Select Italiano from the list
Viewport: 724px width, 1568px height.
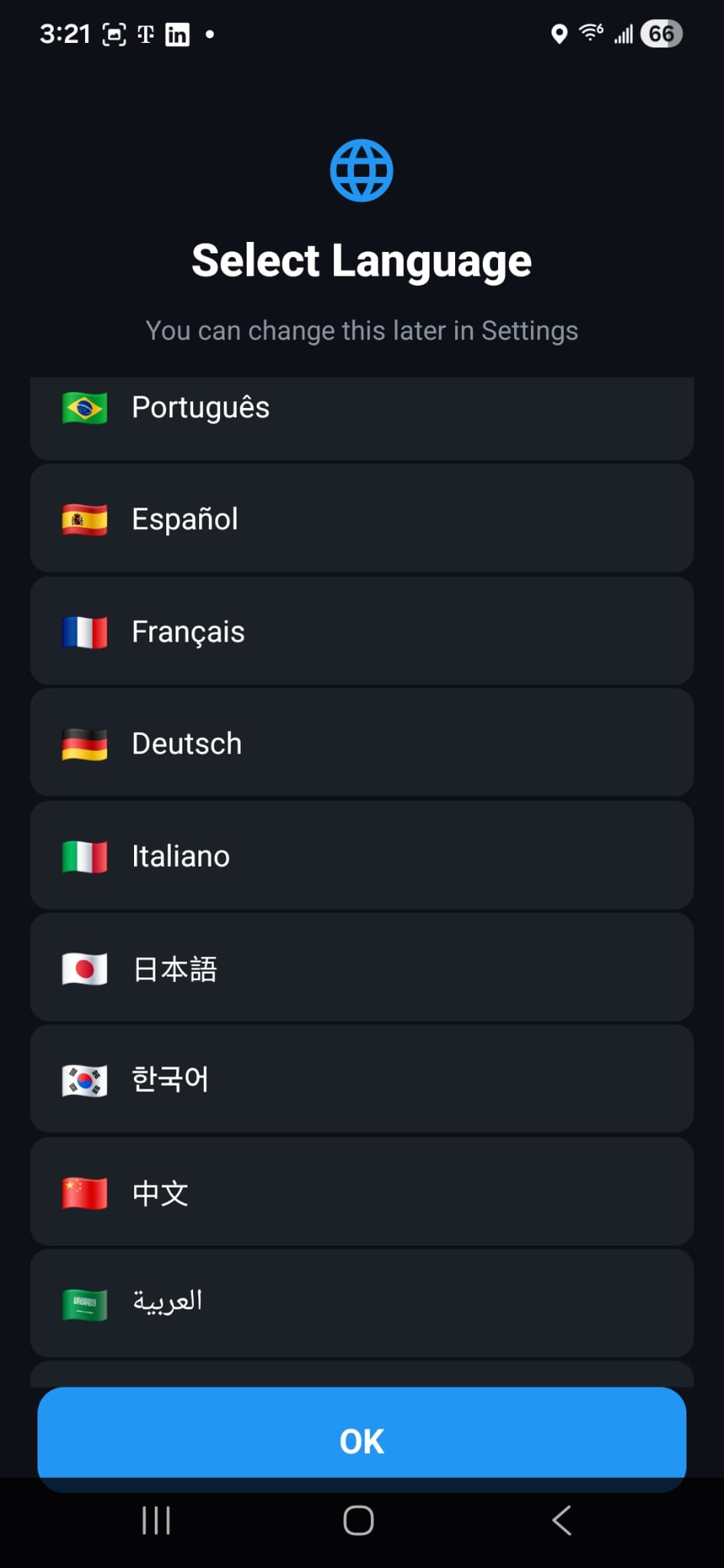point(361,855)
